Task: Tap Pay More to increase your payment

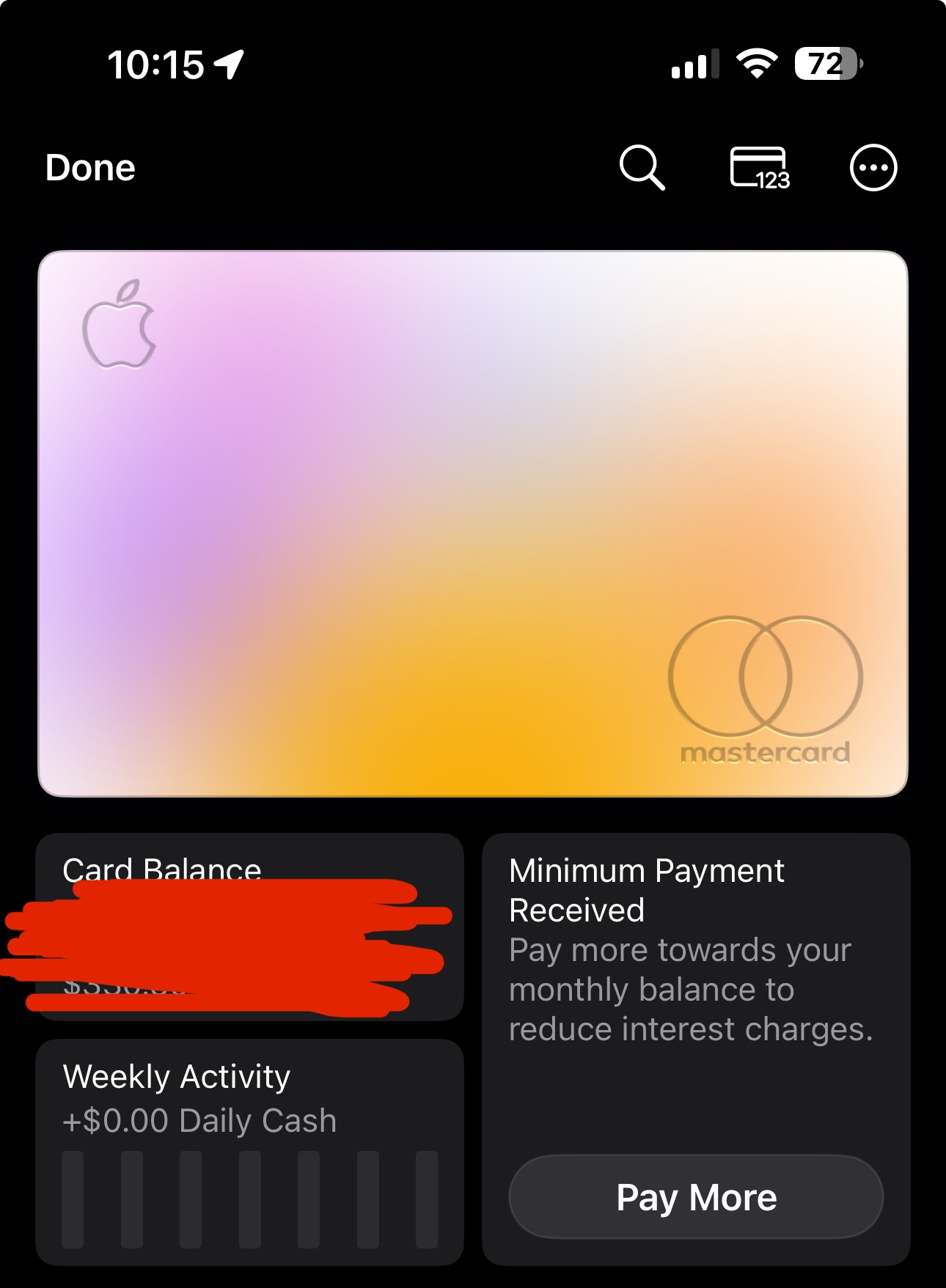Action: click(695, 1196)
